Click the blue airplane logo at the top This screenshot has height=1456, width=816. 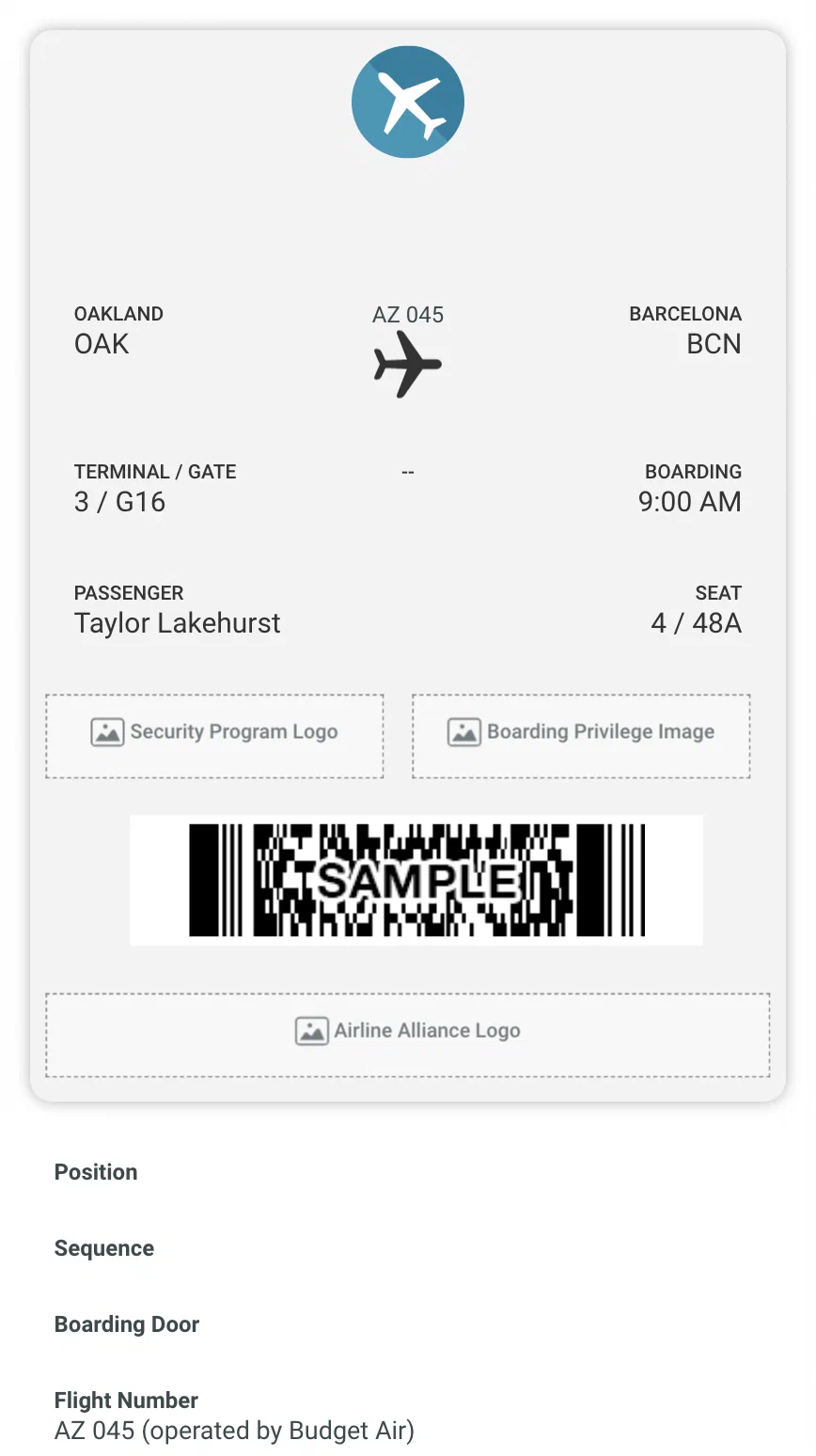408,101
